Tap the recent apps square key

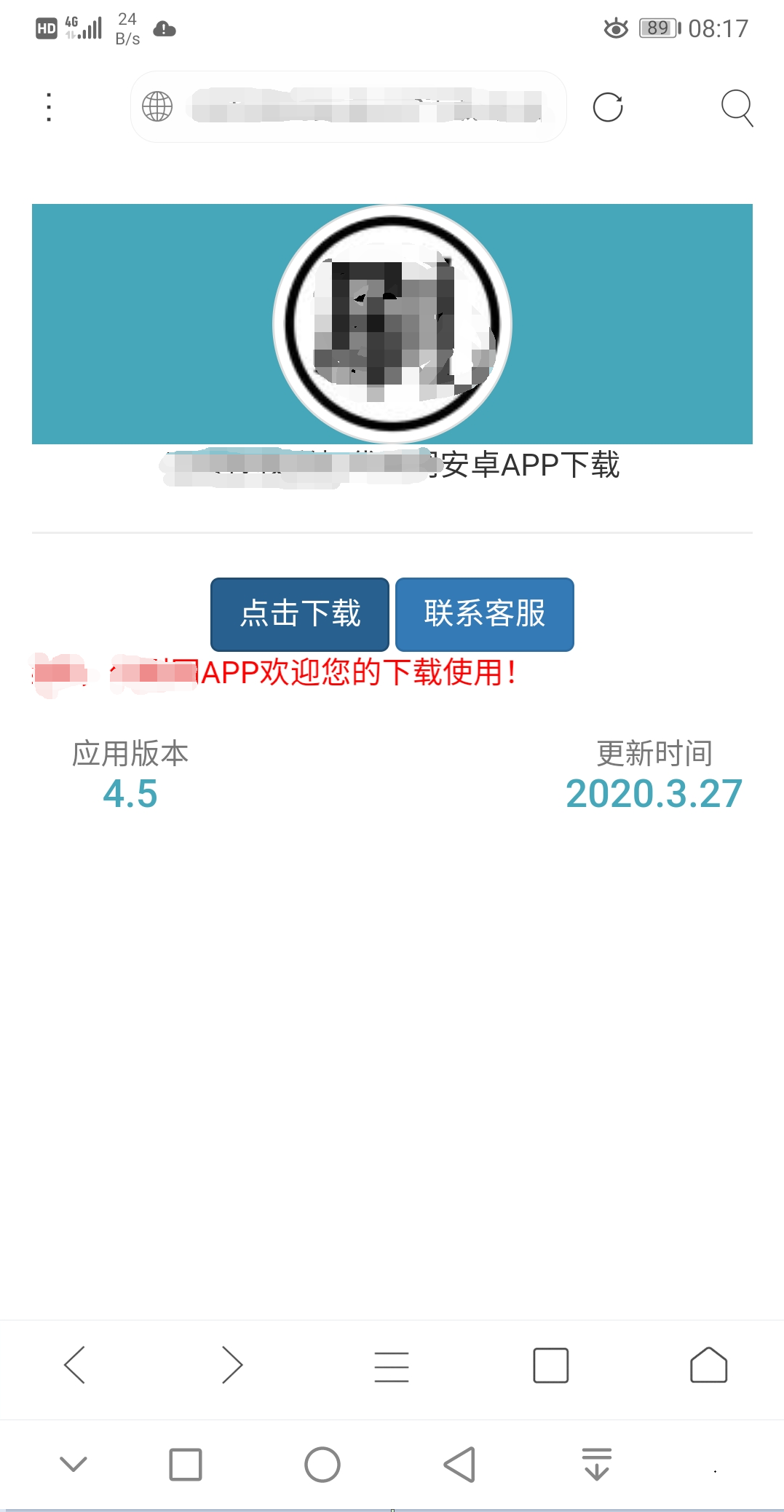[184, 1465]
